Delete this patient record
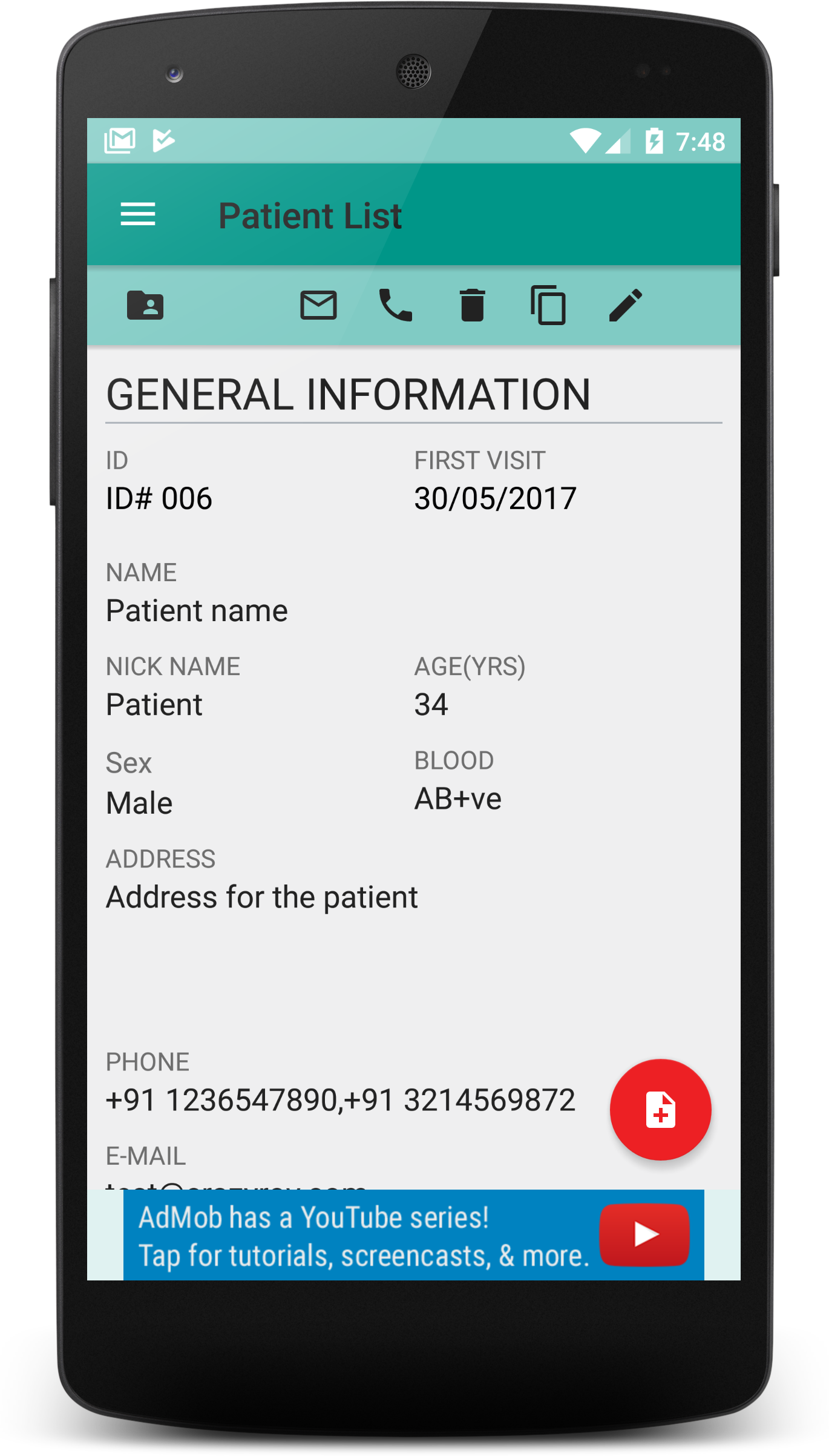This screenshot has height=1456, width=829. 473,305
